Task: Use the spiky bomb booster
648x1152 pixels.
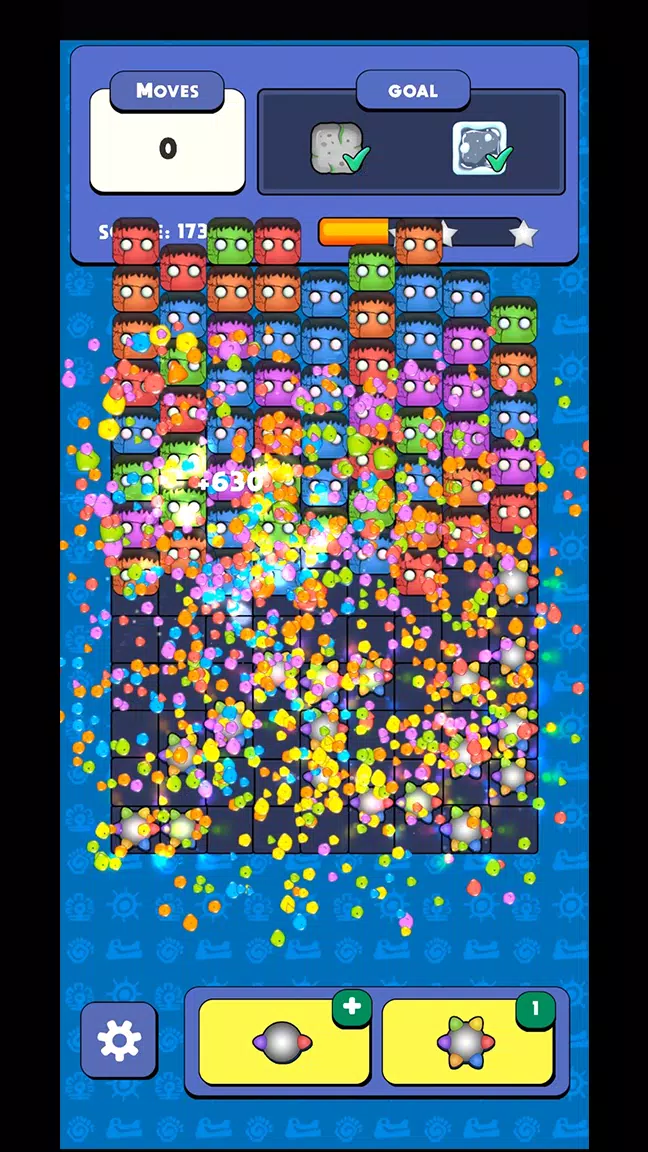Action: point(467,1043)
